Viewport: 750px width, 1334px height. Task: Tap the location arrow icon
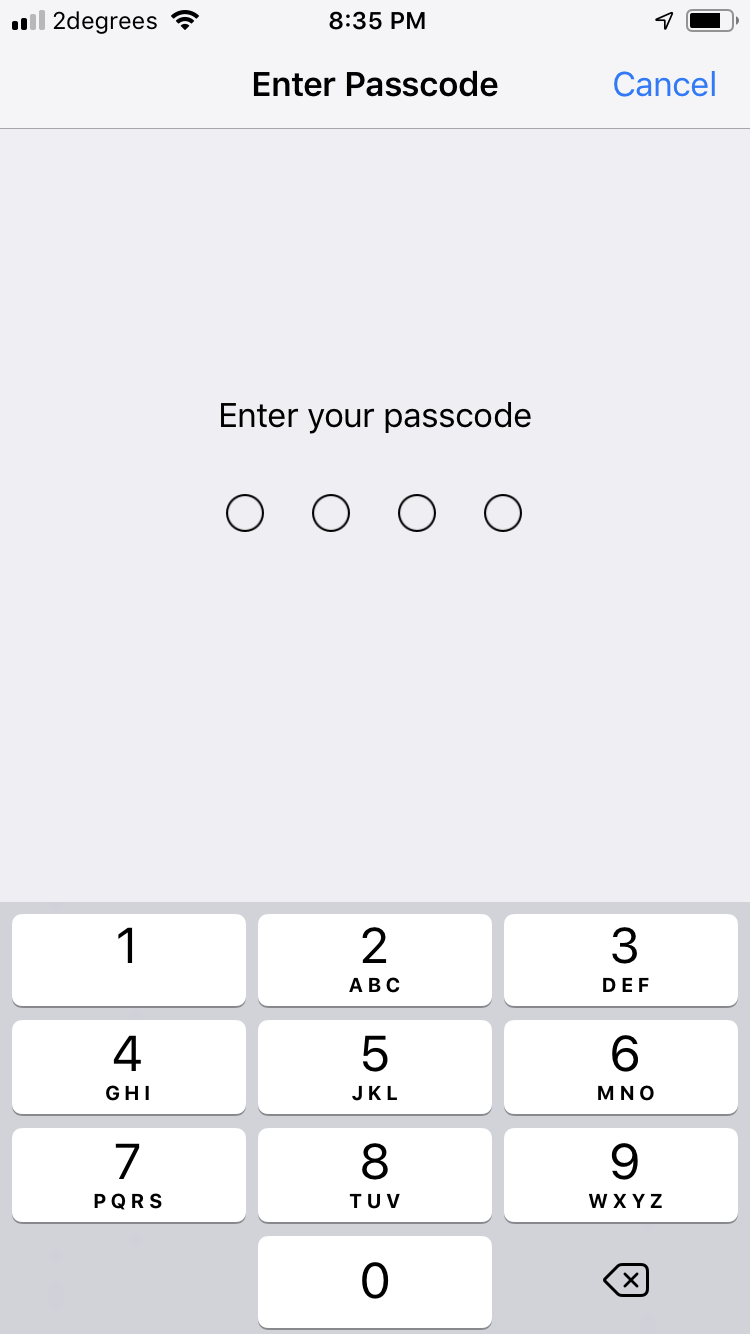[662, 19]
